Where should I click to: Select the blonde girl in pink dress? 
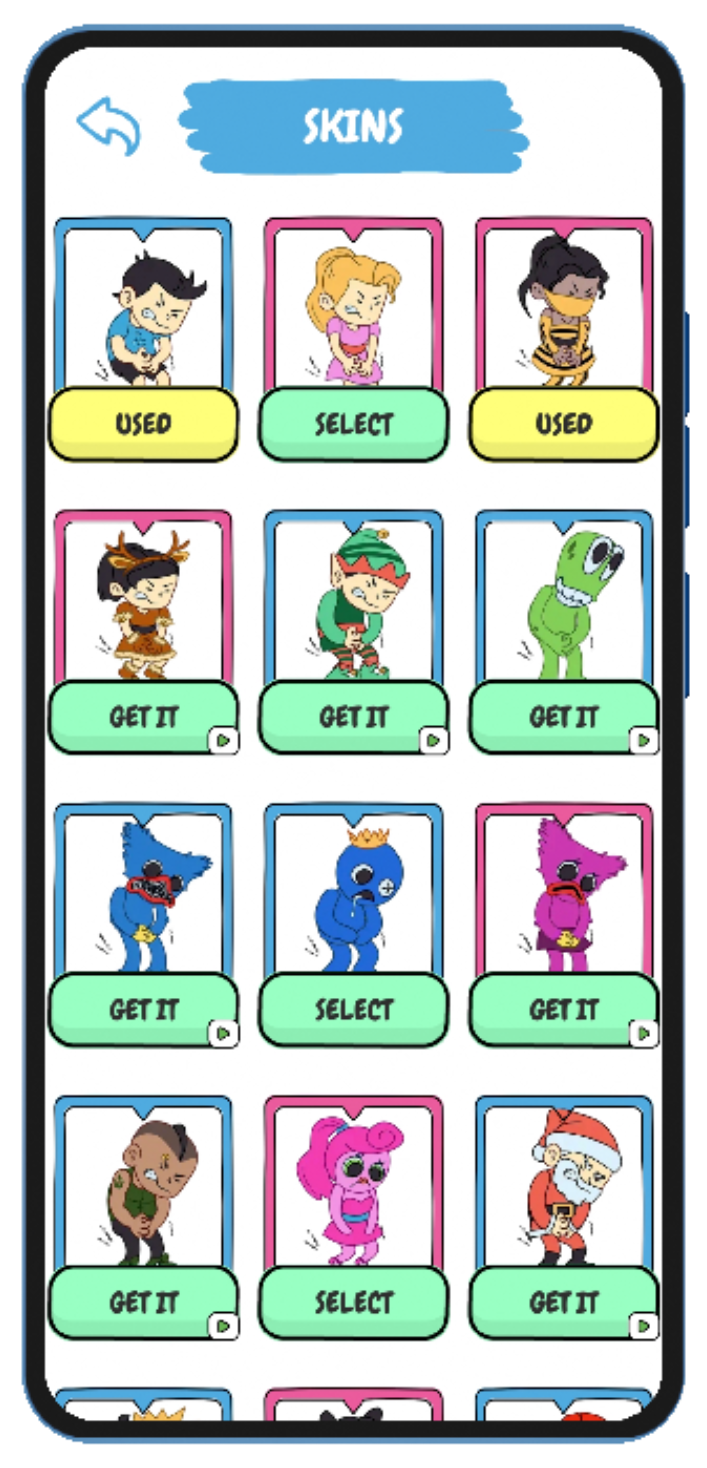(354, 424)
